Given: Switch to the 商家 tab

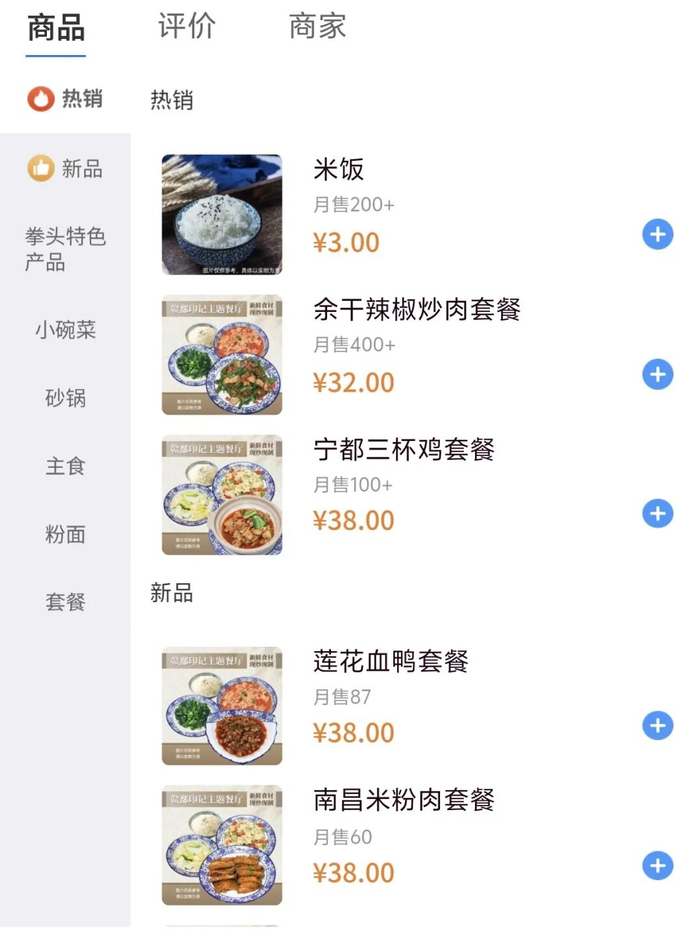Looking at the screenshot, I should 318,27.
